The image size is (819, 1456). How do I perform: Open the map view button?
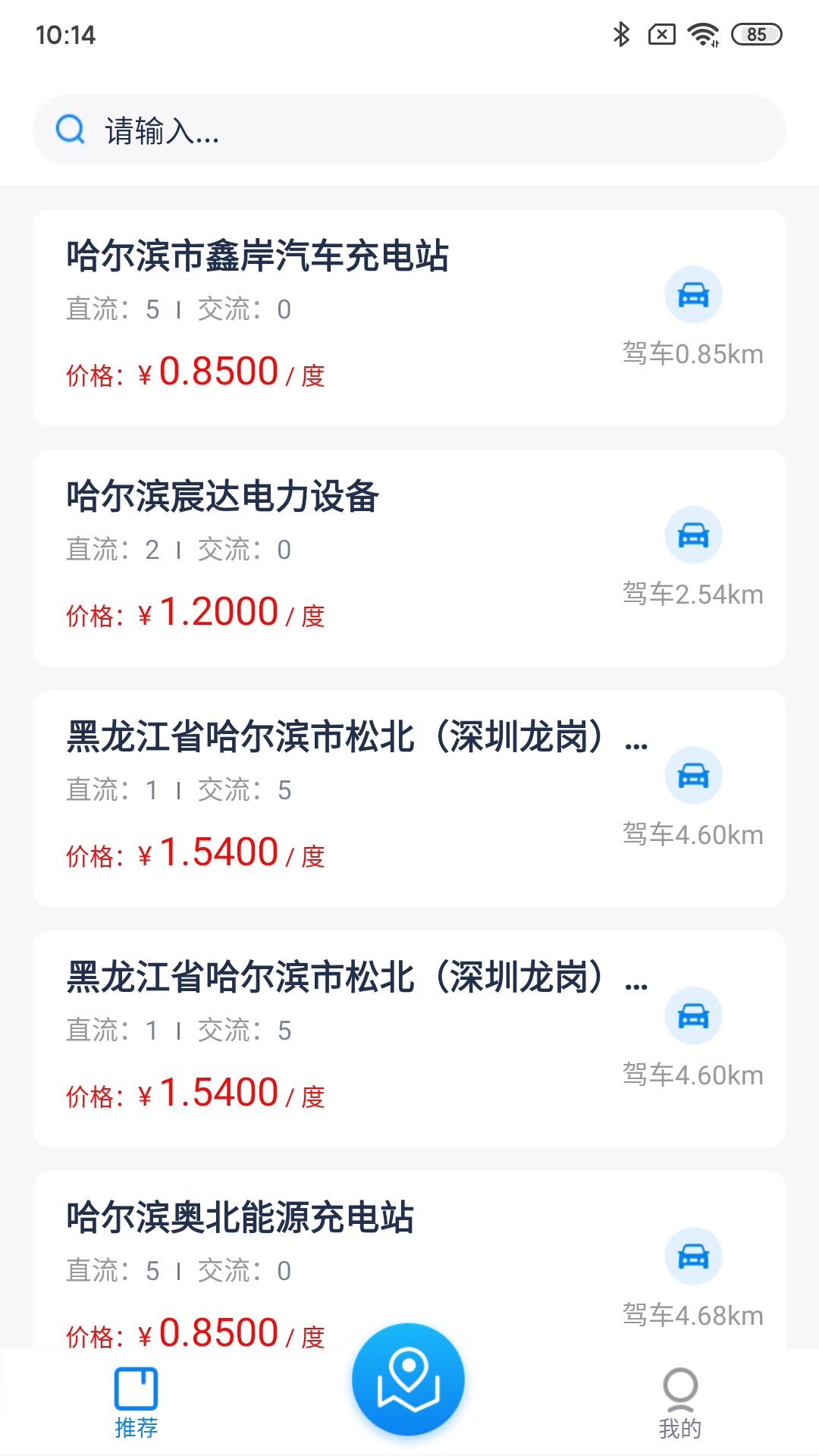pos(408,1379)
